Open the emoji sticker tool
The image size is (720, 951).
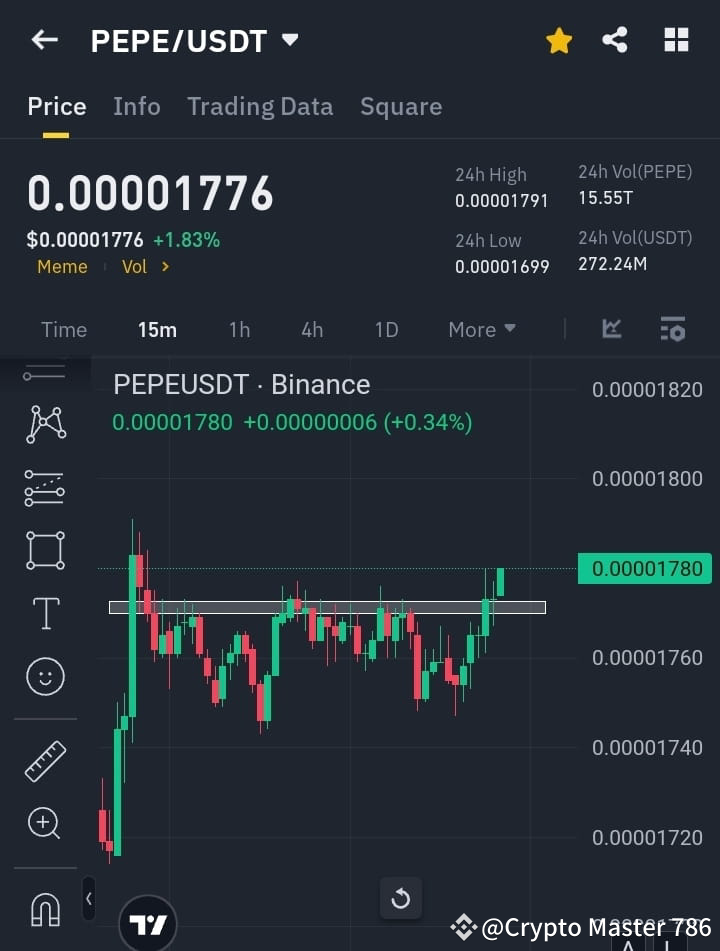pos(44,676)
